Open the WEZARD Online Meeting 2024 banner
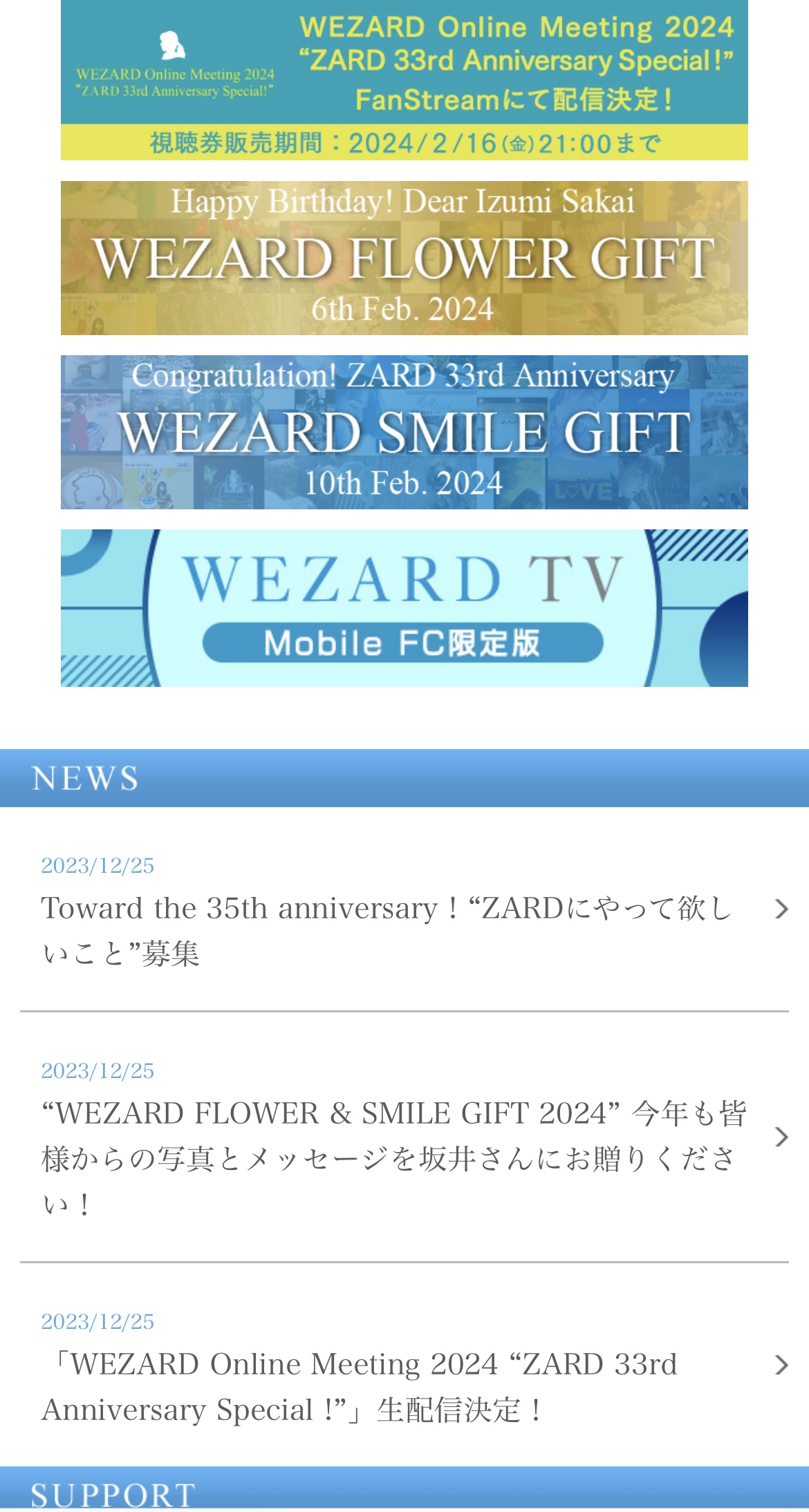 point(404,80)
